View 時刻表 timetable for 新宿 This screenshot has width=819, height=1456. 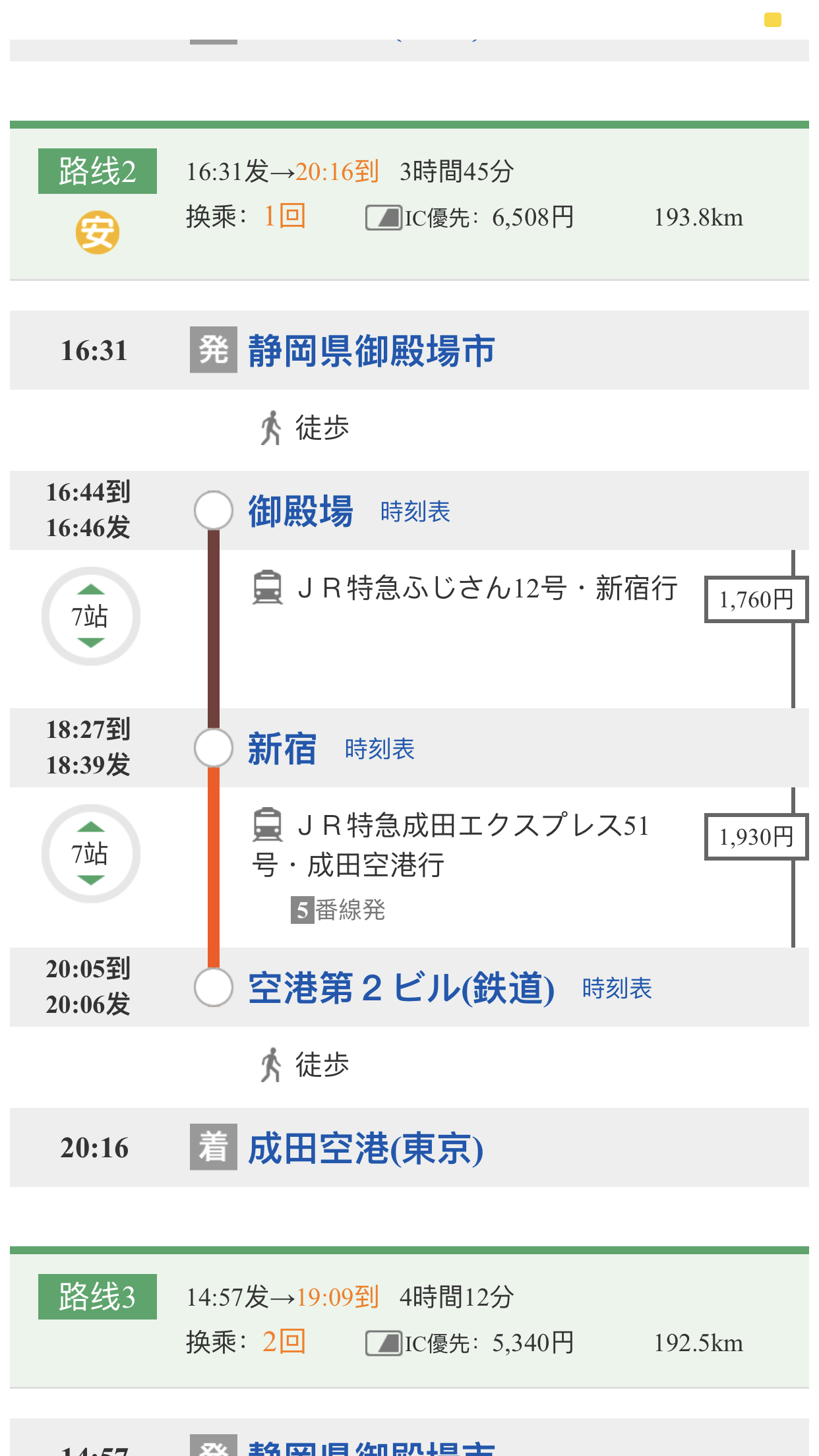(x=379, y=749)
